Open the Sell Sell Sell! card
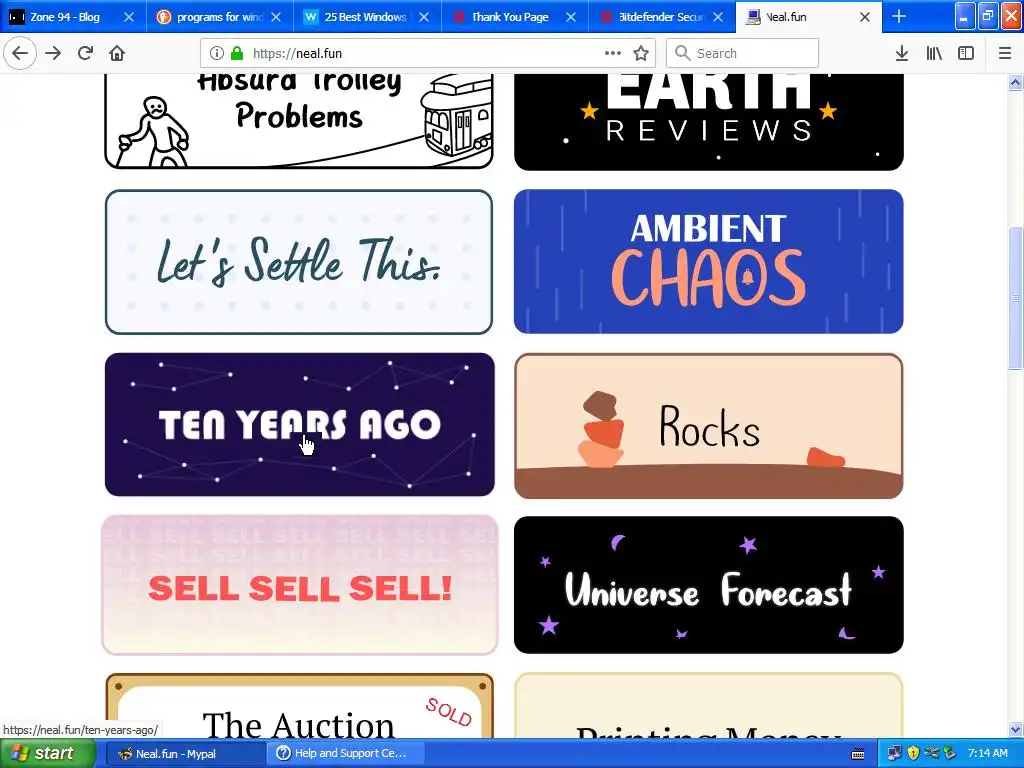Viewport: 1024px width, 768px height. point(299,586)
